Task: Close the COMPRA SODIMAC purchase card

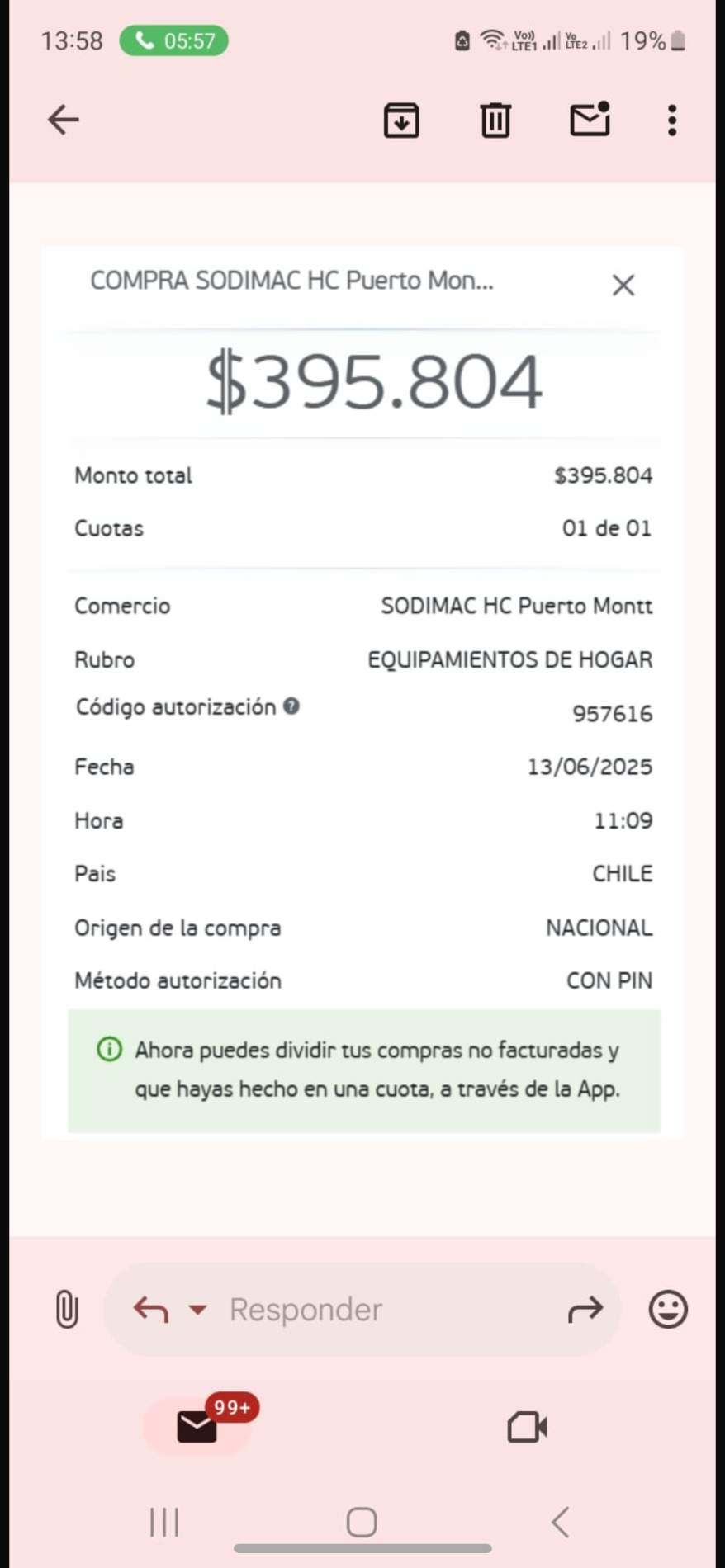Action: point(623,285)
